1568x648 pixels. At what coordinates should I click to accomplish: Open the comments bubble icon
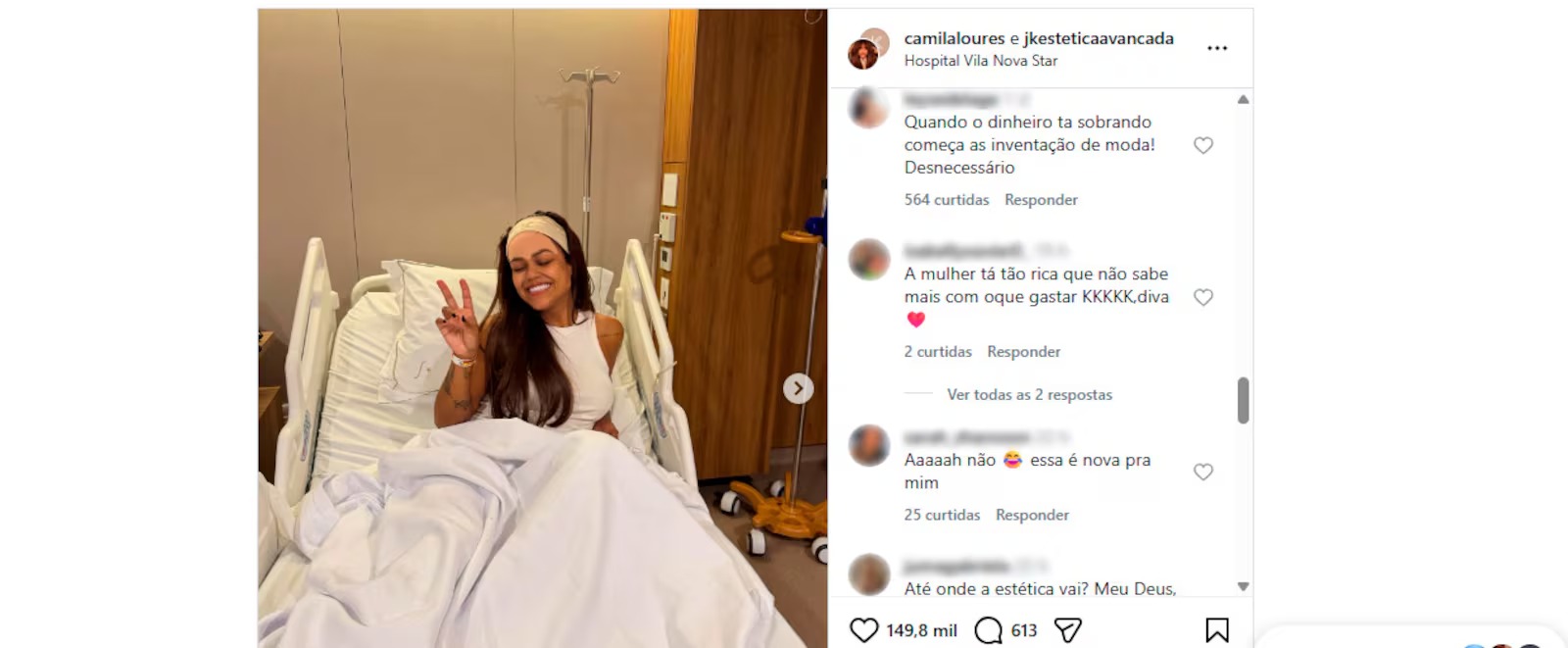coord(988,630)
